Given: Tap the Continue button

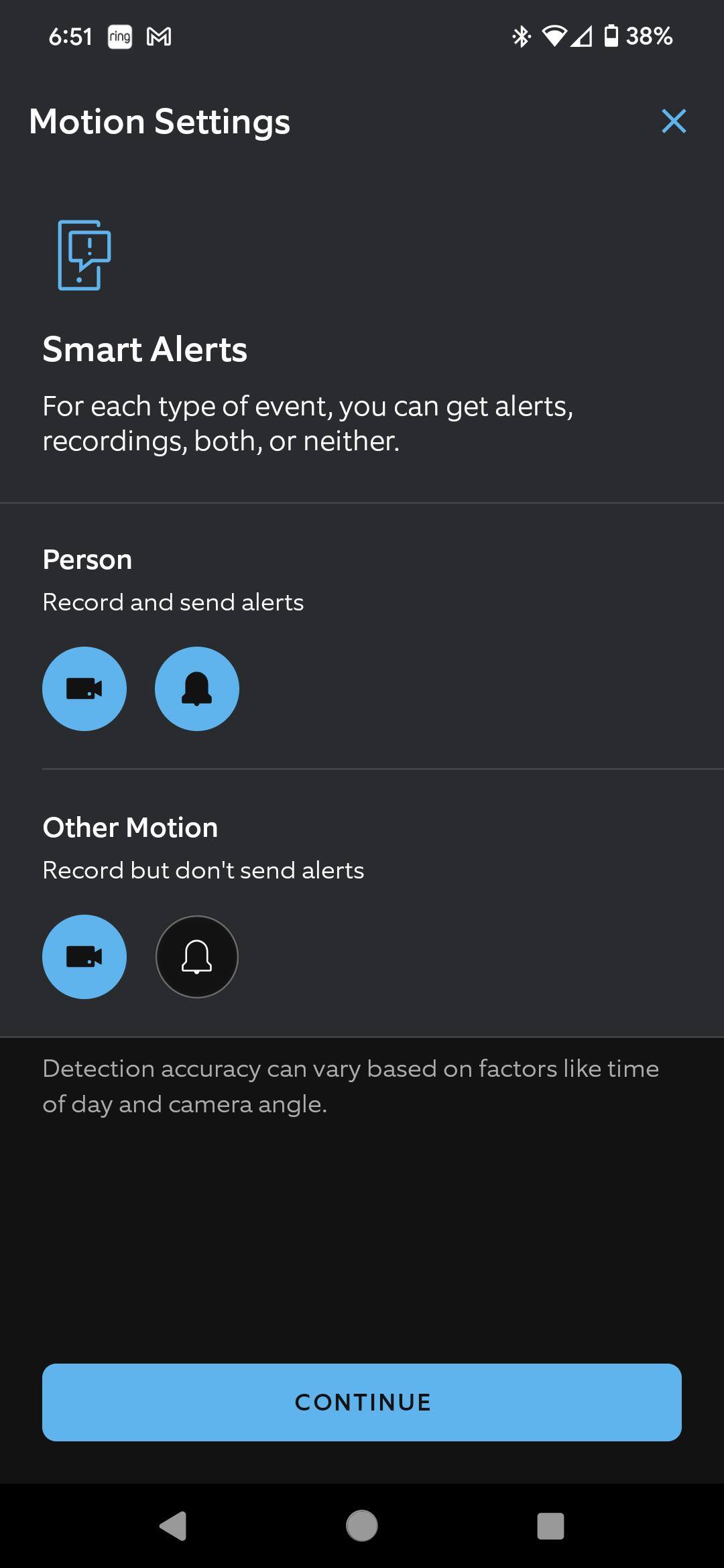Looking at the screenshot, I should point(362,1402).
